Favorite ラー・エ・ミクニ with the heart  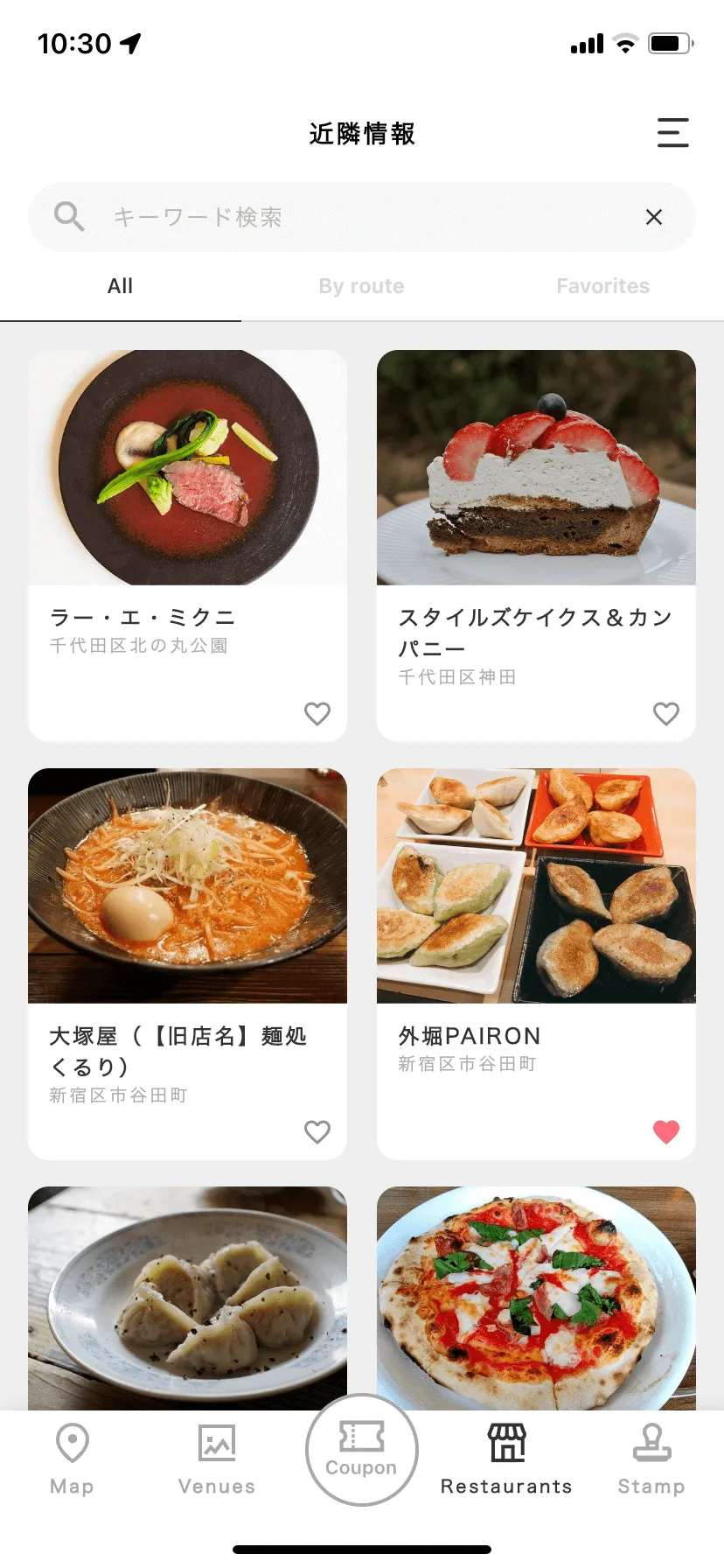coord(317,714)
